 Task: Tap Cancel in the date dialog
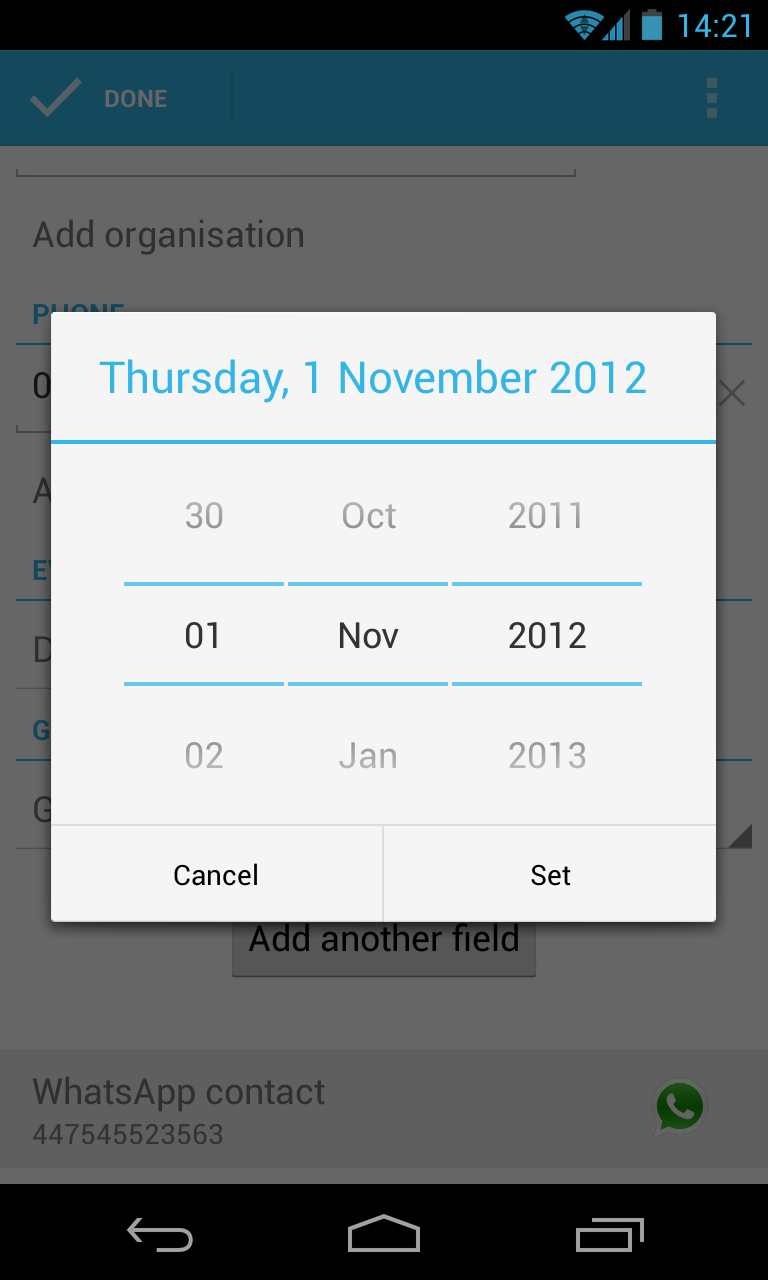(216, 875)
